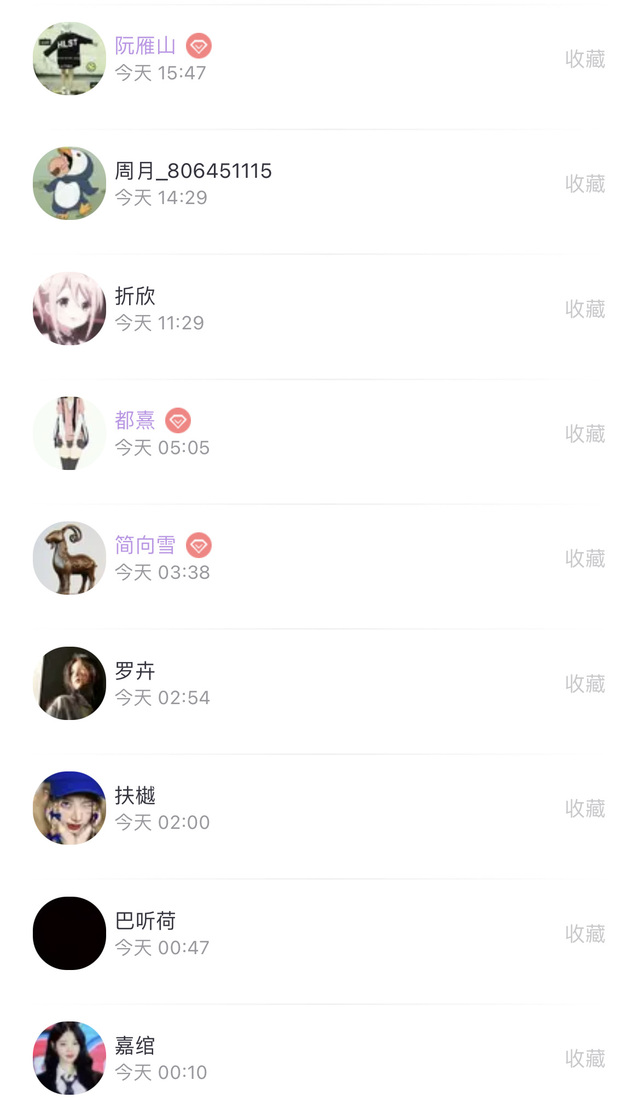Tap 收藏 next to 嘉绾
Viewport: 640px width, 1115px height.
coord(585,1058)
